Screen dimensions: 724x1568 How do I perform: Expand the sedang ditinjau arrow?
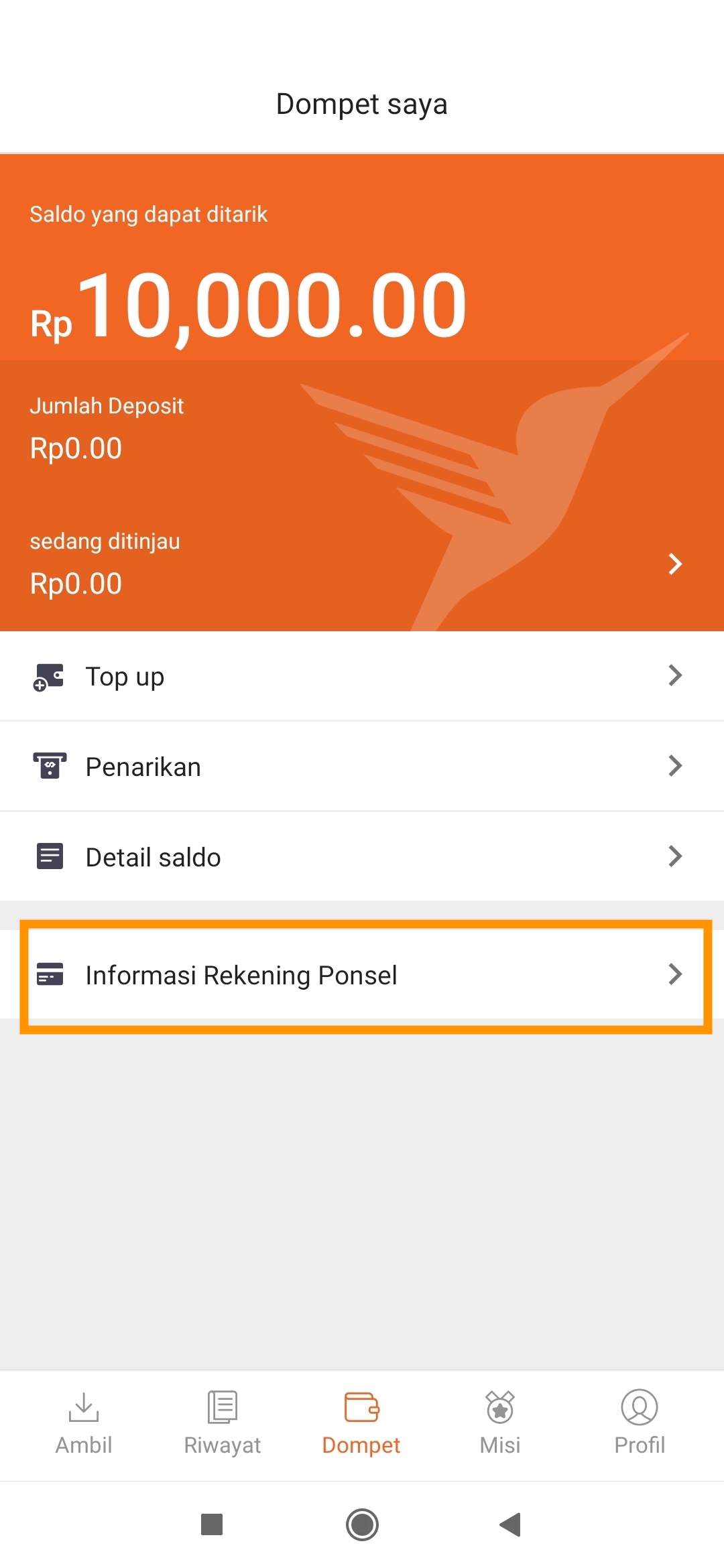pyautogui.click(x=675, y=564)
